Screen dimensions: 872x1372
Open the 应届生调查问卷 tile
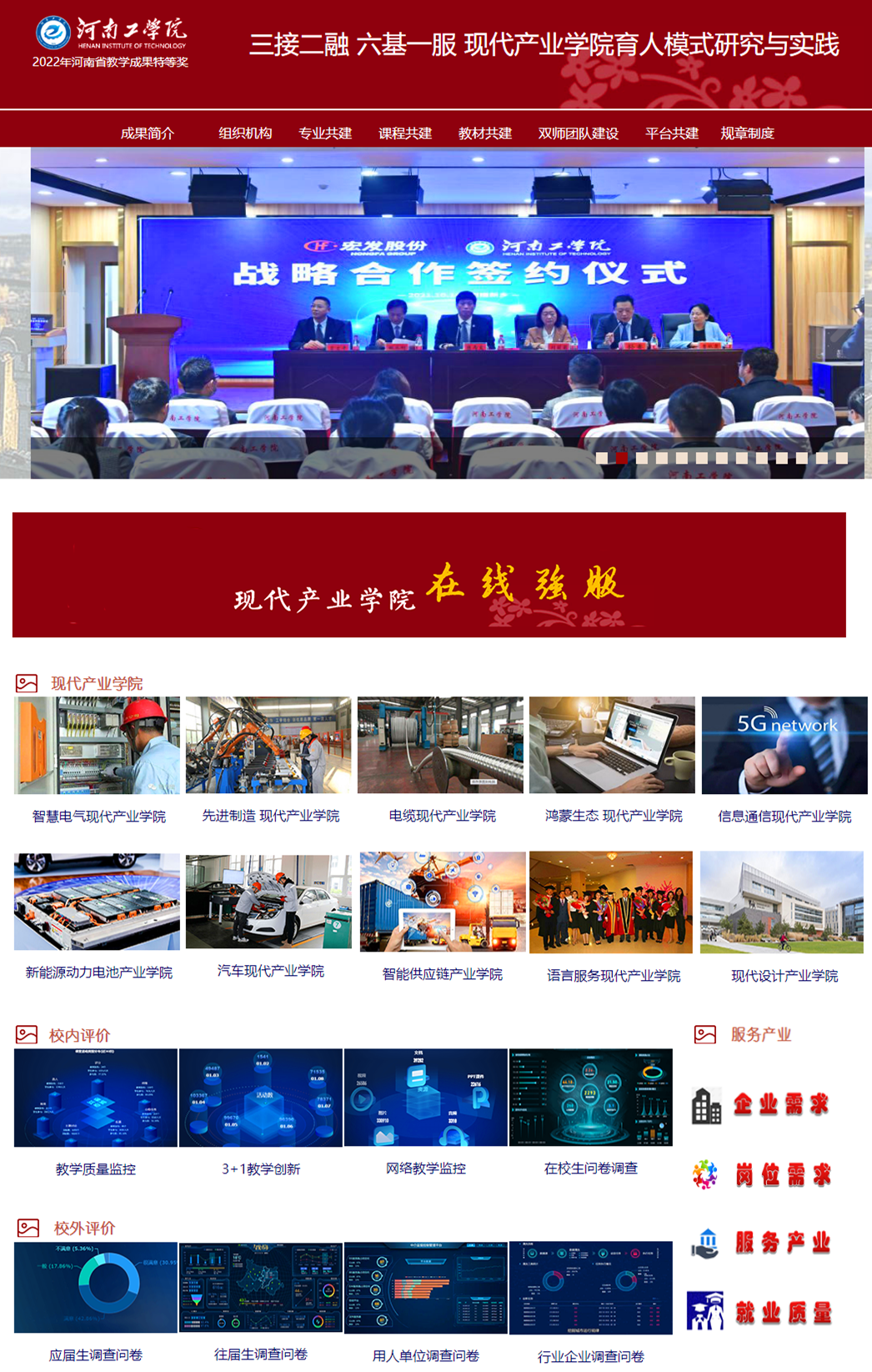[96, 1288]
